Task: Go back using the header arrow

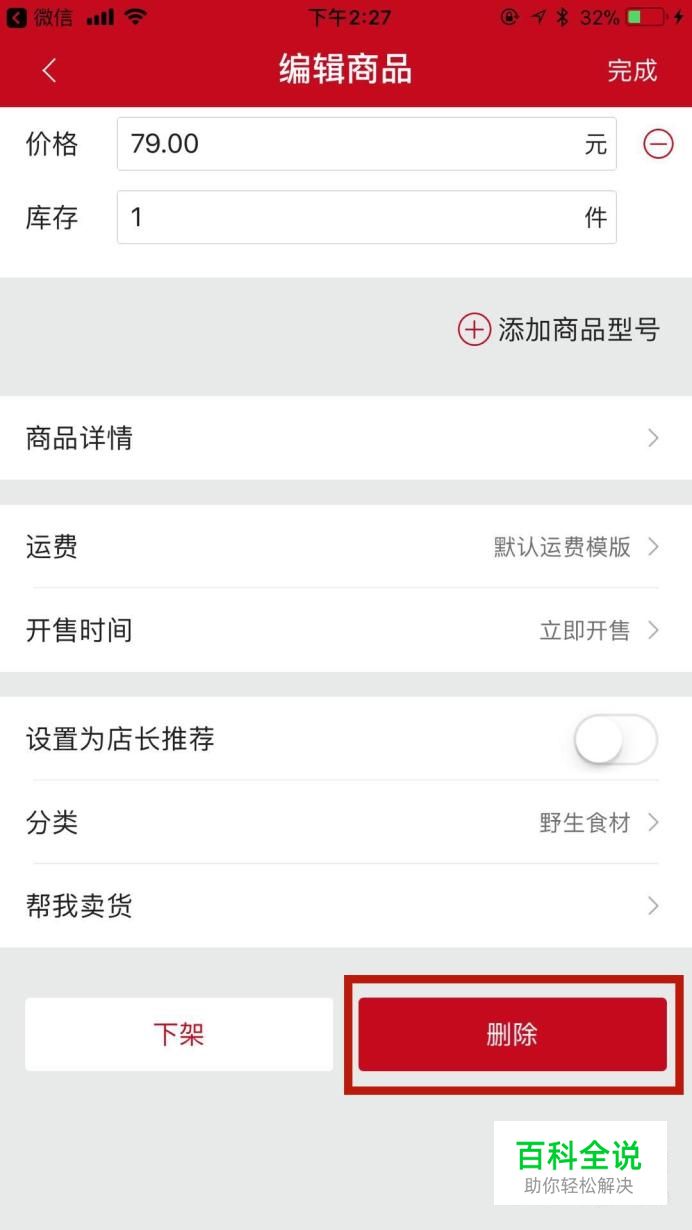Action: pyautogui.click(x=49, y=70)
